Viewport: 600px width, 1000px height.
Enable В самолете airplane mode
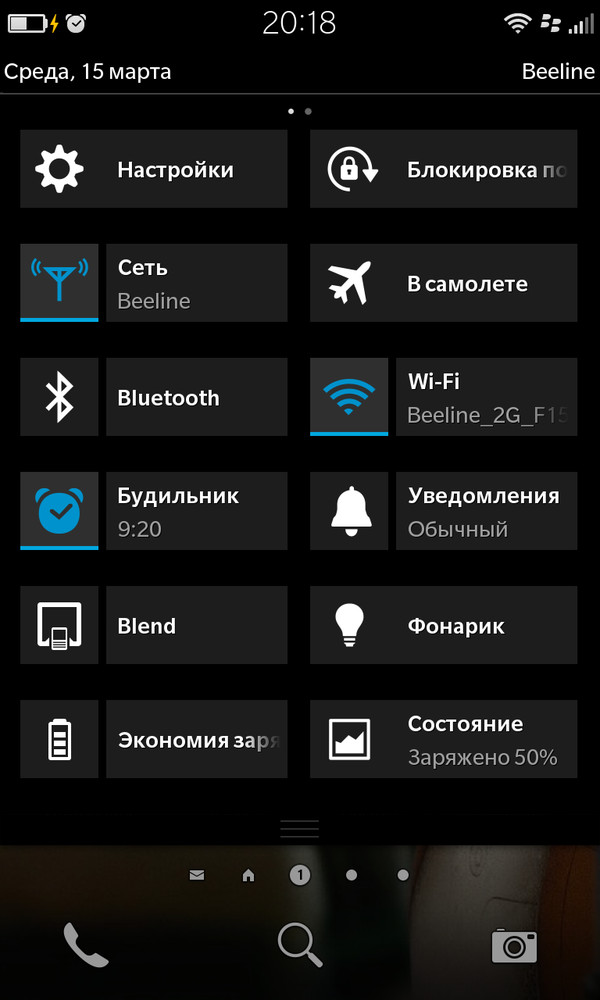coord(443,283)
